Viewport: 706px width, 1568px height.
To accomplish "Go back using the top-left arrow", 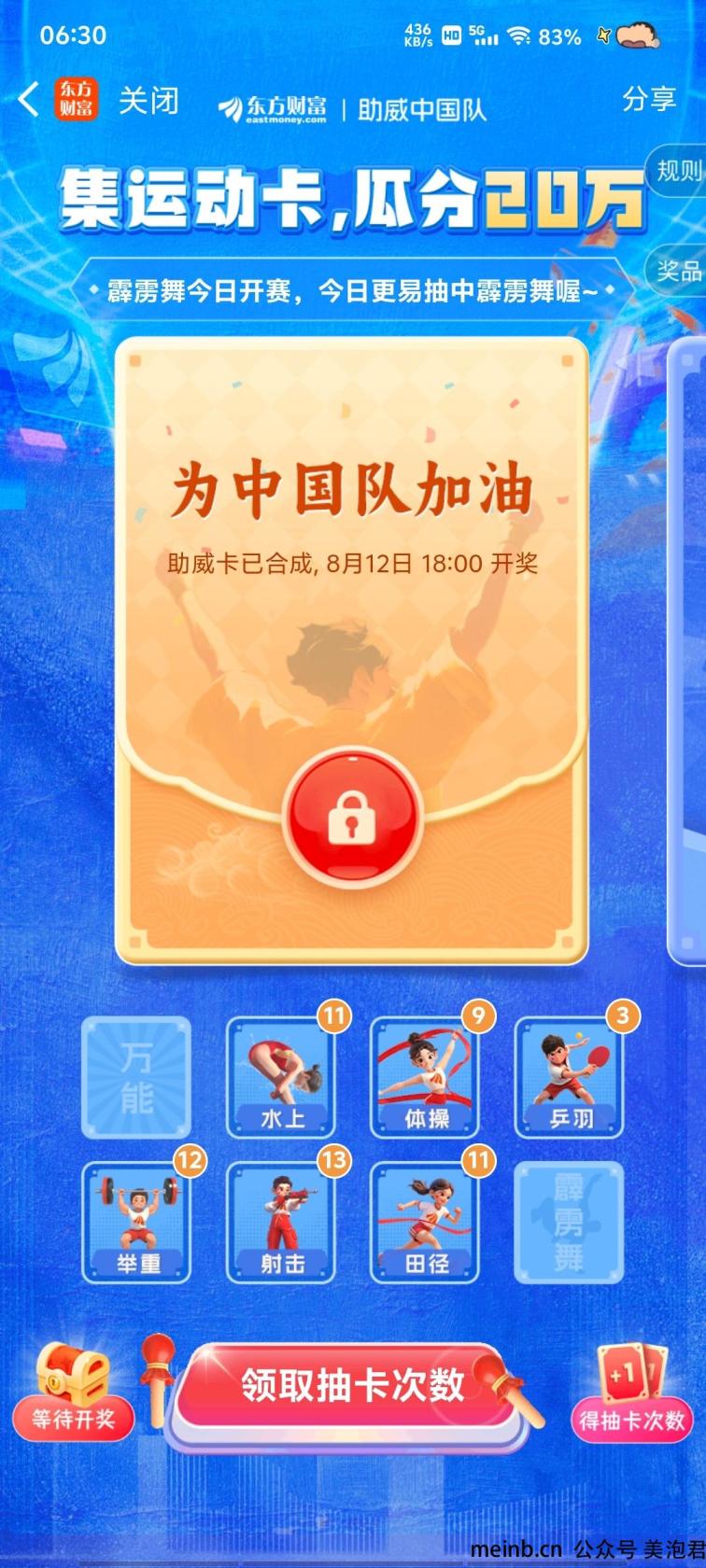I will point(28,99).
